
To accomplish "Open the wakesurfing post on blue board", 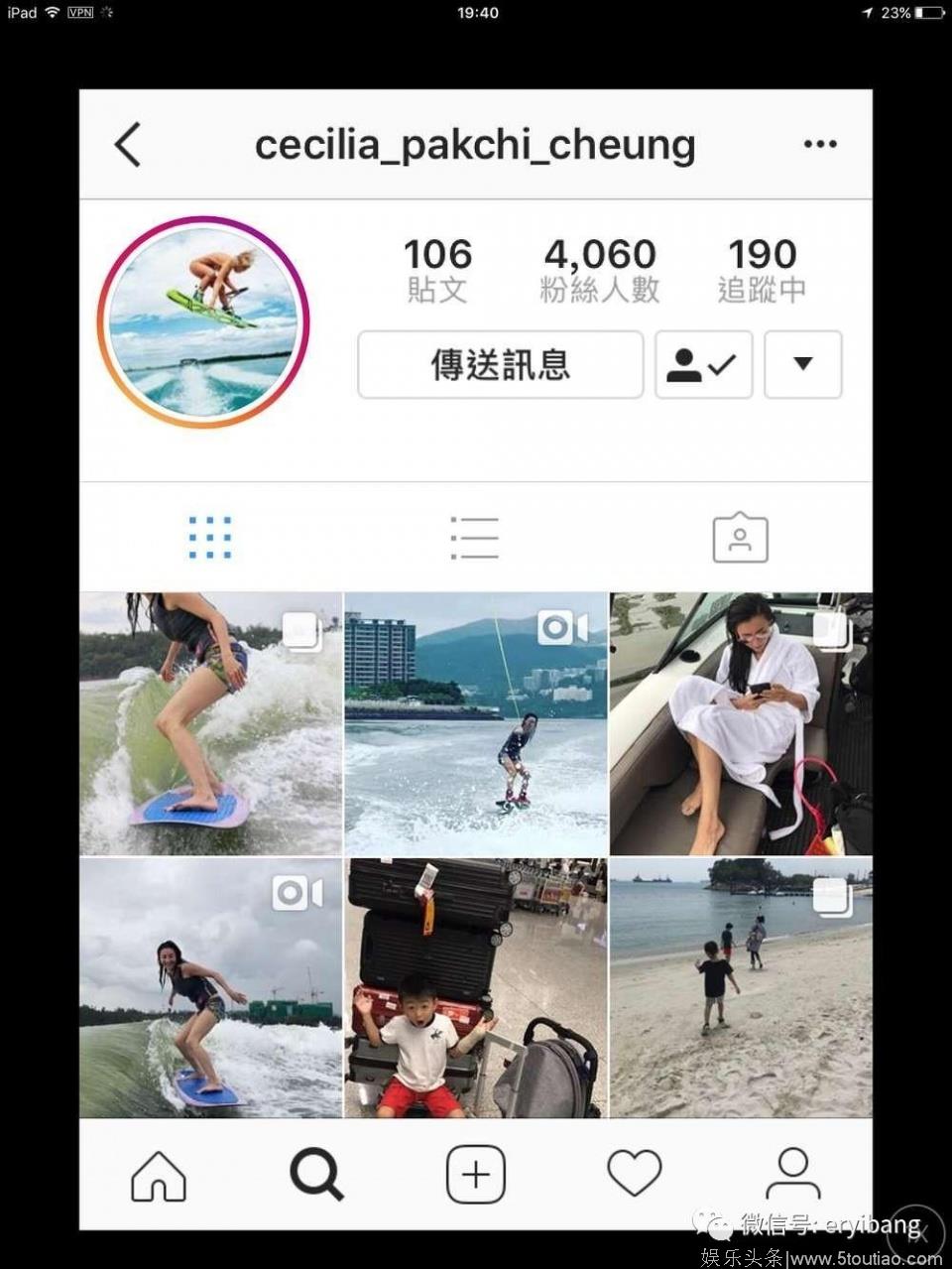I will pos(210,724).
